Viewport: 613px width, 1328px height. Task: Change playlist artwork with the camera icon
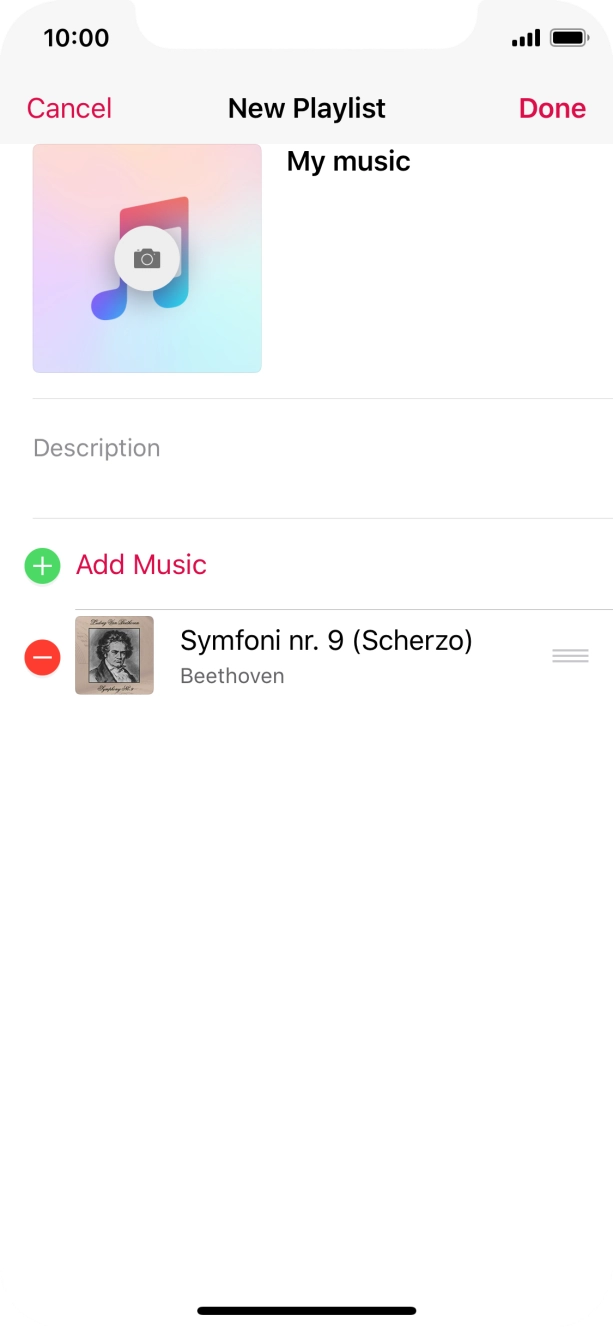(x=147, y=259)
